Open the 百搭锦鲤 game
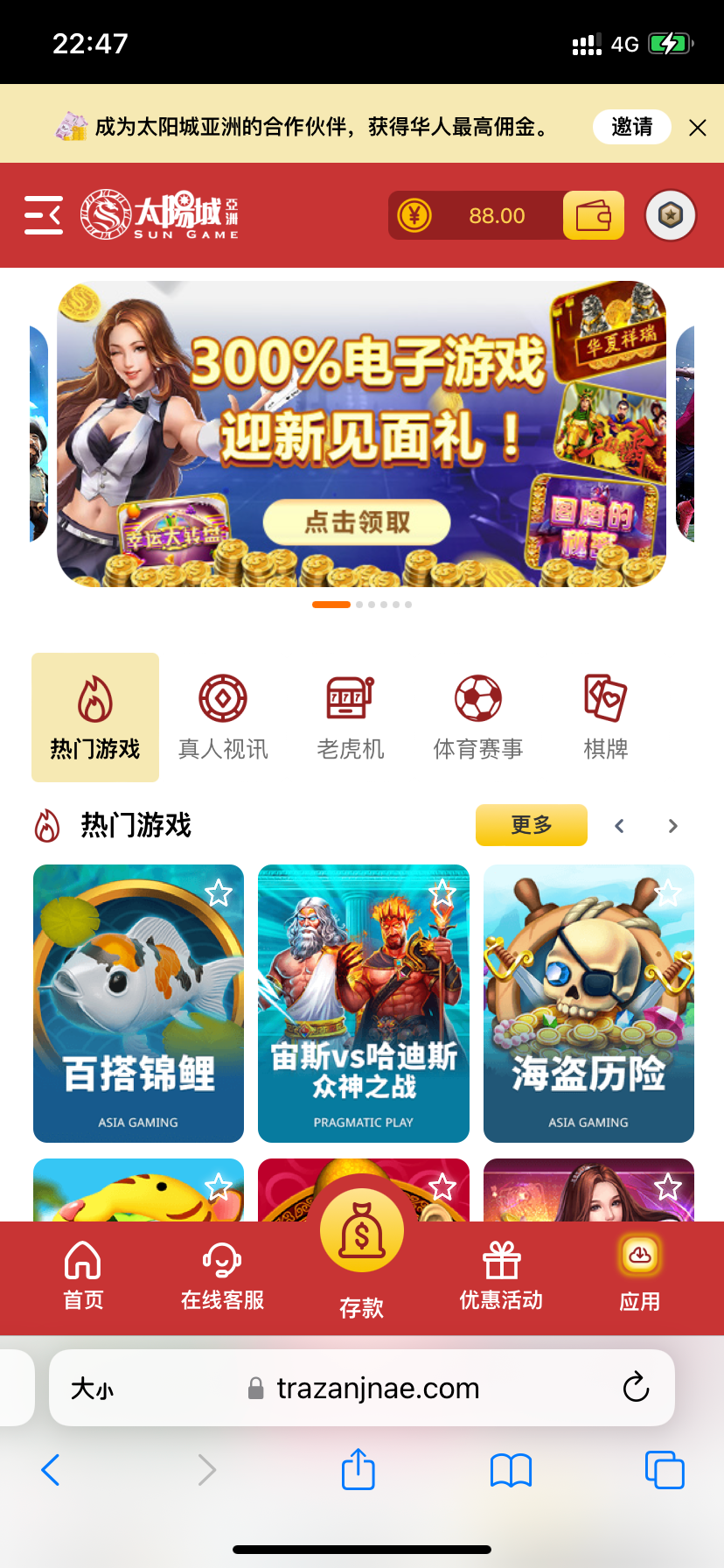The width and height of the screenshot is (724, 1568). [x=138, y=1003]
